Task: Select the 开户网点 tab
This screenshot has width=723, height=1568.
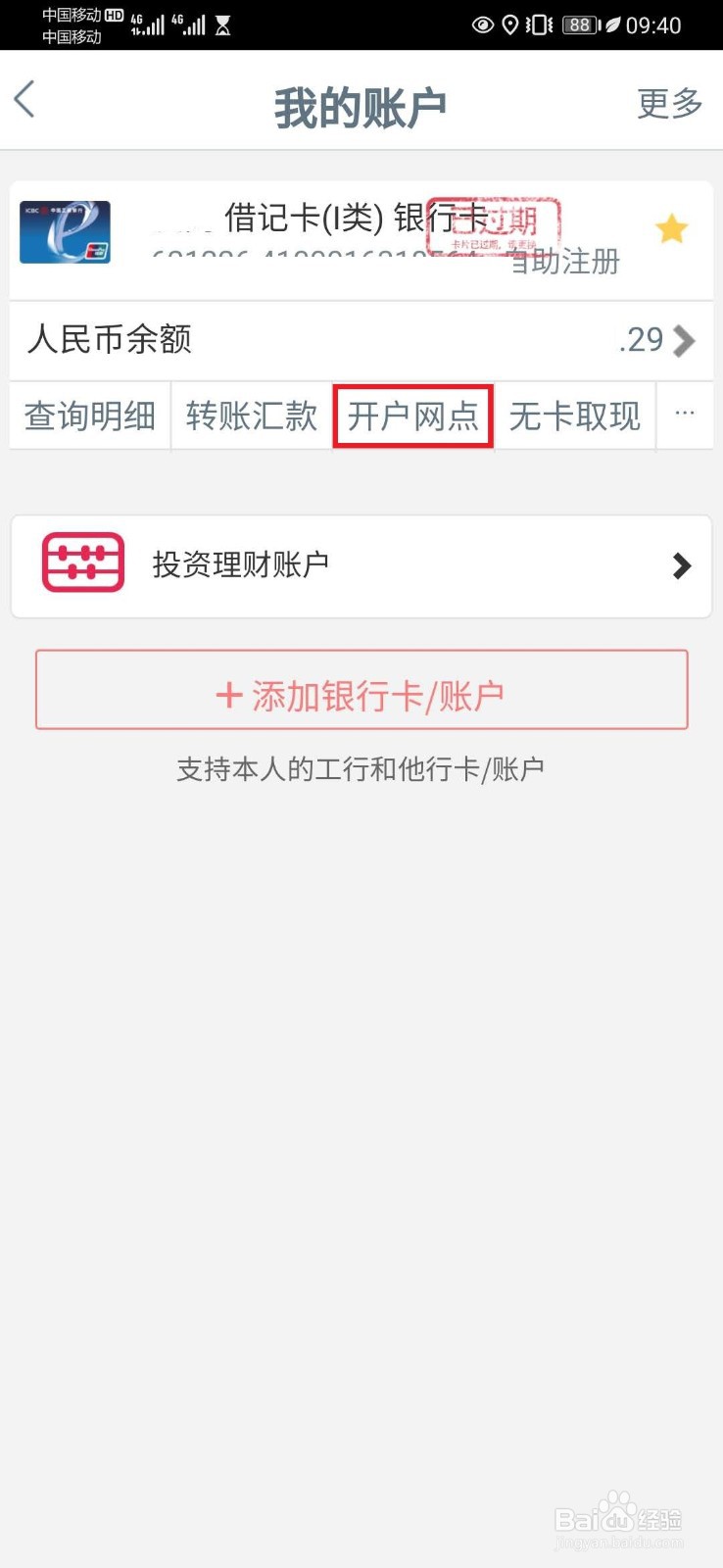Action: pos(411,416)
